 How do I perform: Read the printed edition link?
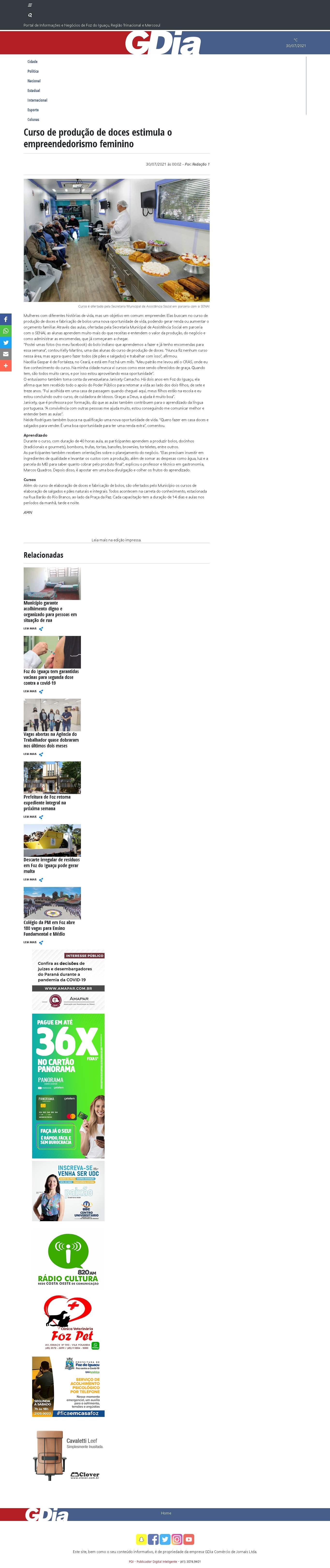116,540
